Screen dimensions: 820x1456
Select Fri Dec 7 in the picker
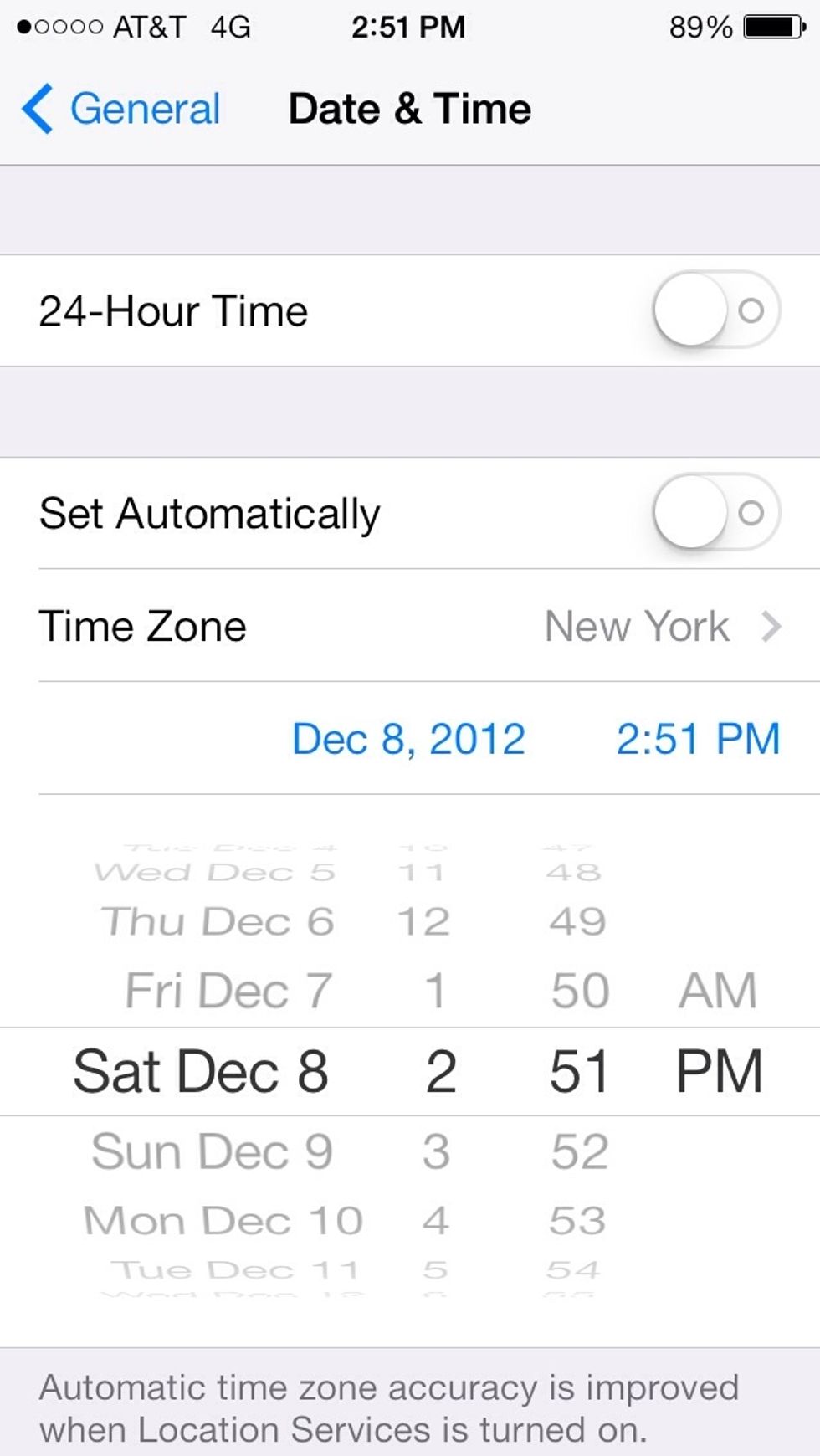228,991
